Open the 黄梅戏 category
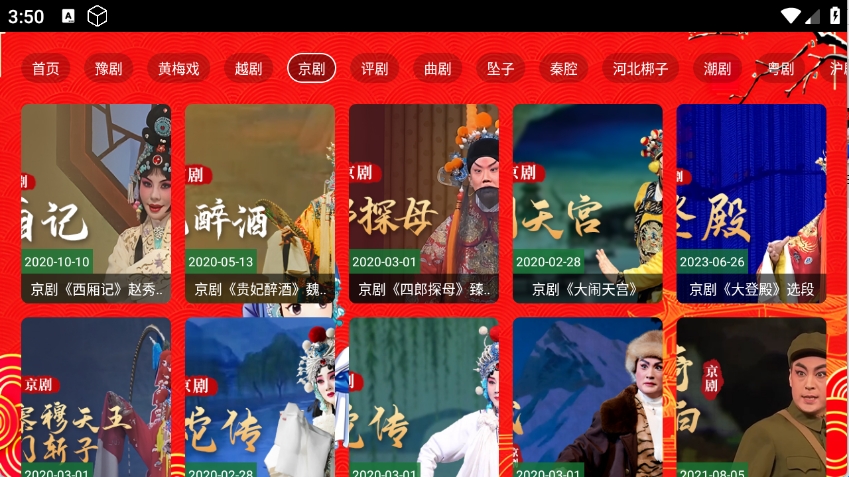The width and height of the screenshot is (849, 477). click(x=178, y=69)
